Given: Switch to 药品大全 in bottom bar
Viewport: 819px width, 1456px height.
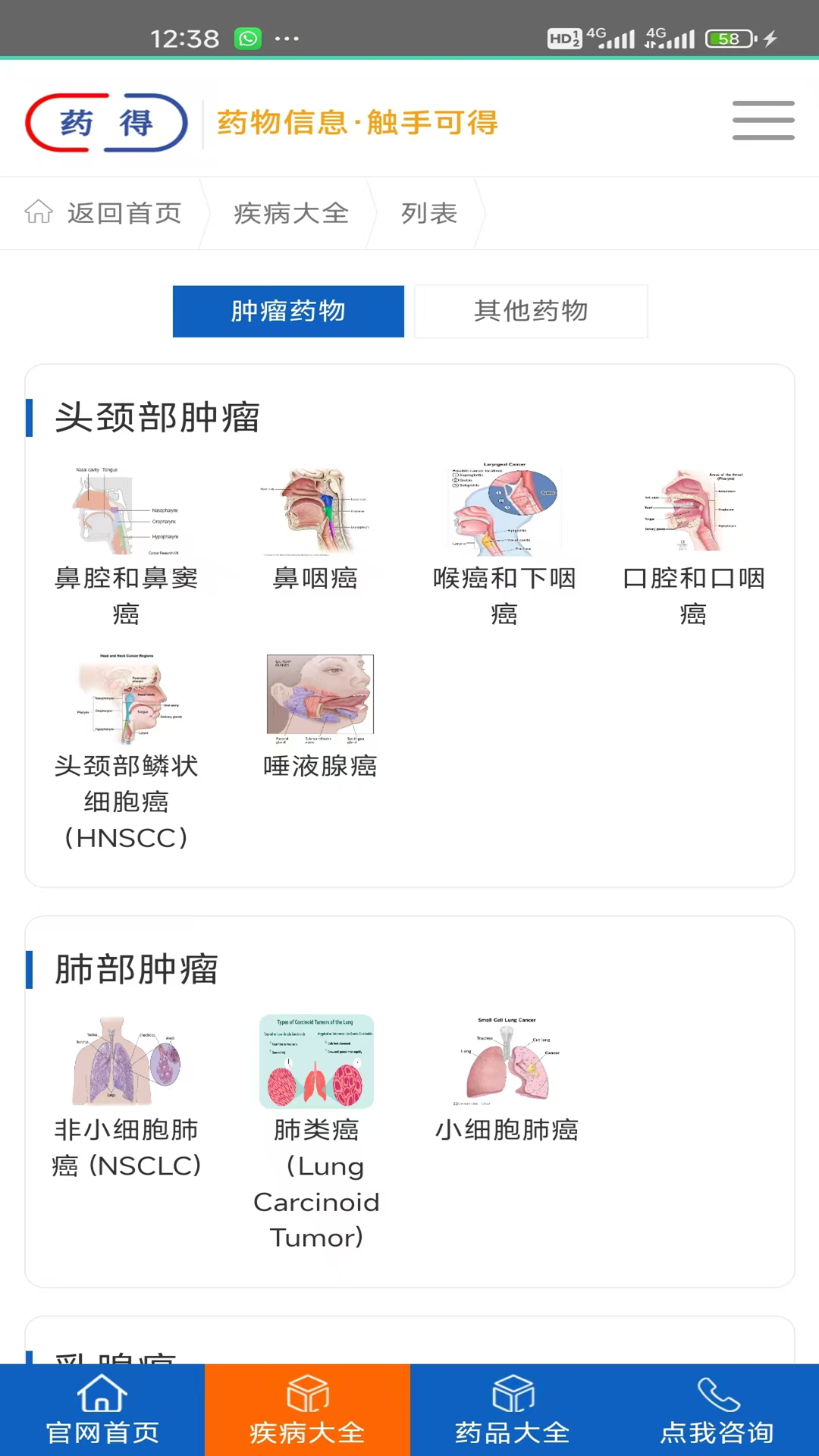Looking at the screenshot, I should [513, 1410].
